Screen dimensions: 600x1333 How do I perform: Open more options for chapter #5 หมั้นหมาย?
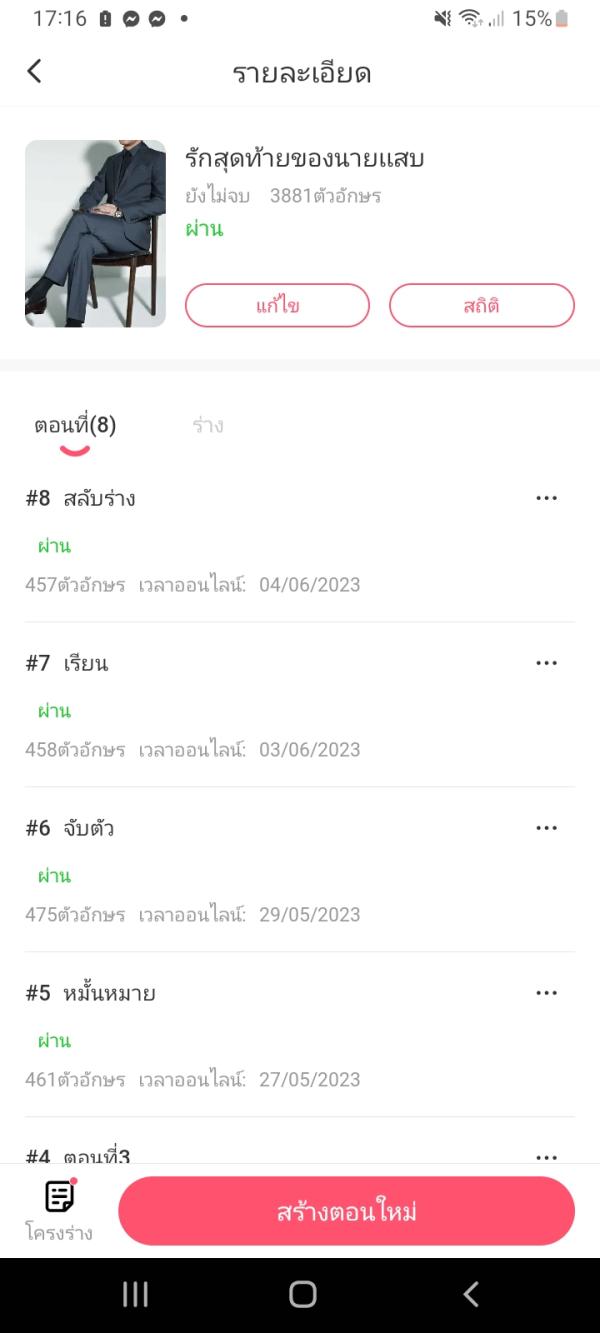(x=546, y=993)
